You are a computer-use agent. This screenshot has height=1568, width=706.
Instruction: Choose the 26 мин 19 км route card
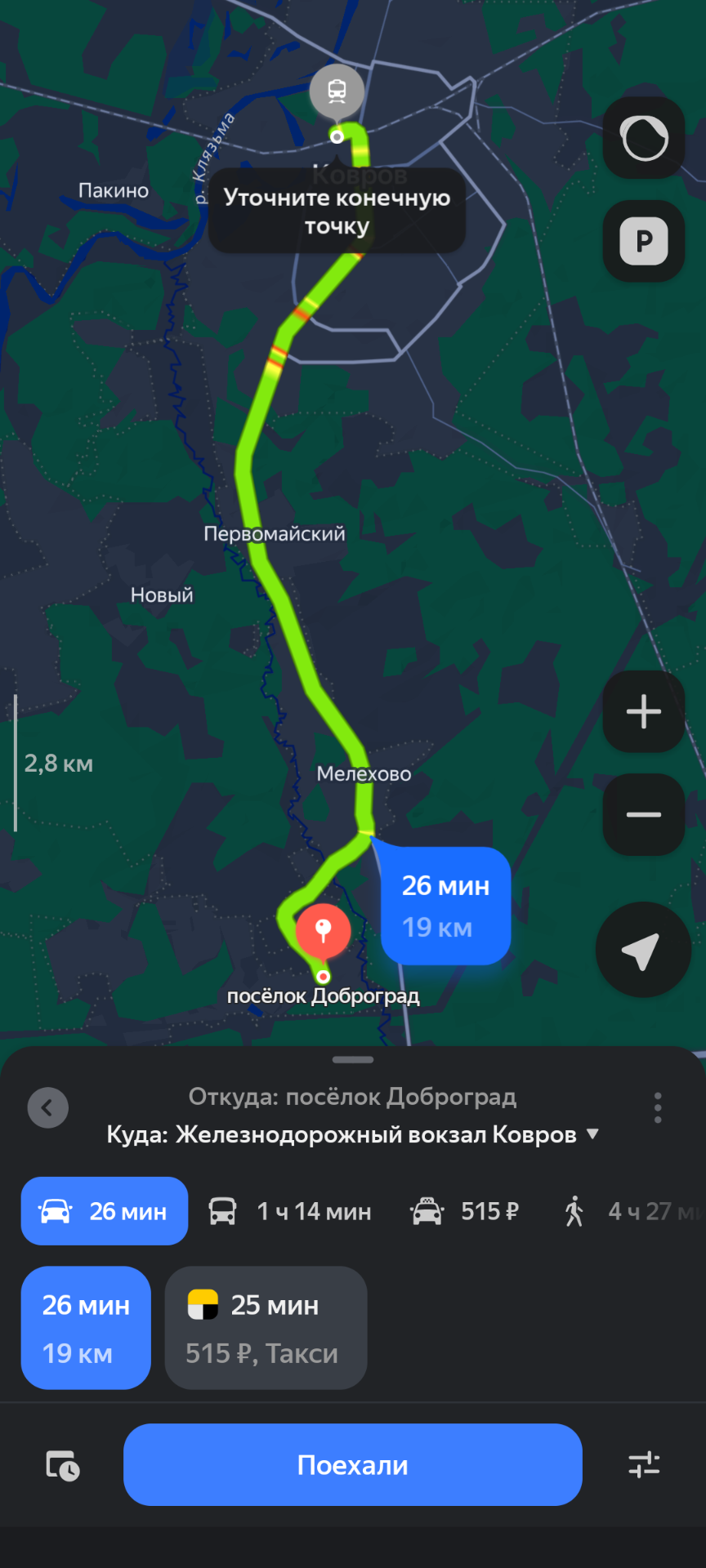point(86,1328)
